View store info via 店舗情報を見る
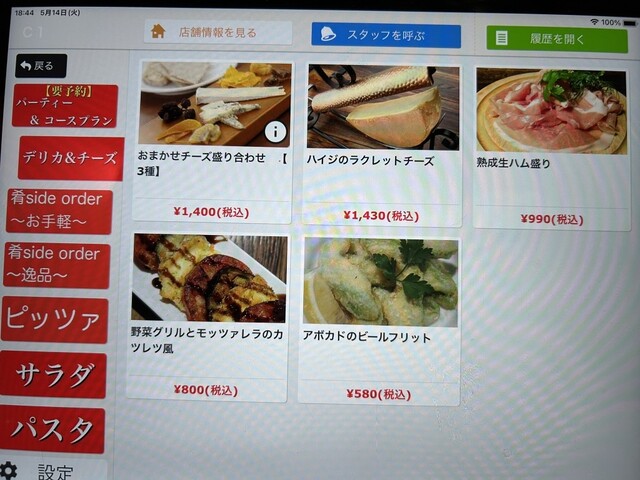 [x=218, y=32]
